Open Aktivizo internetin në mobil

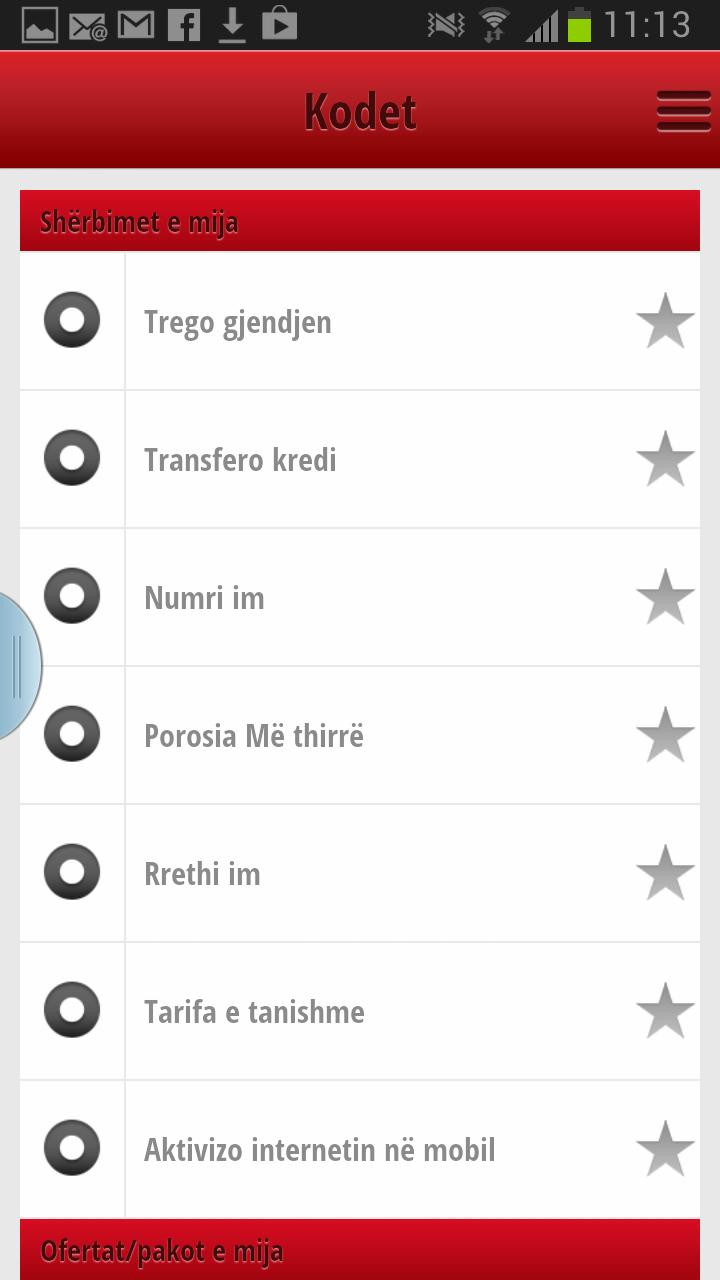point(360,1149)
